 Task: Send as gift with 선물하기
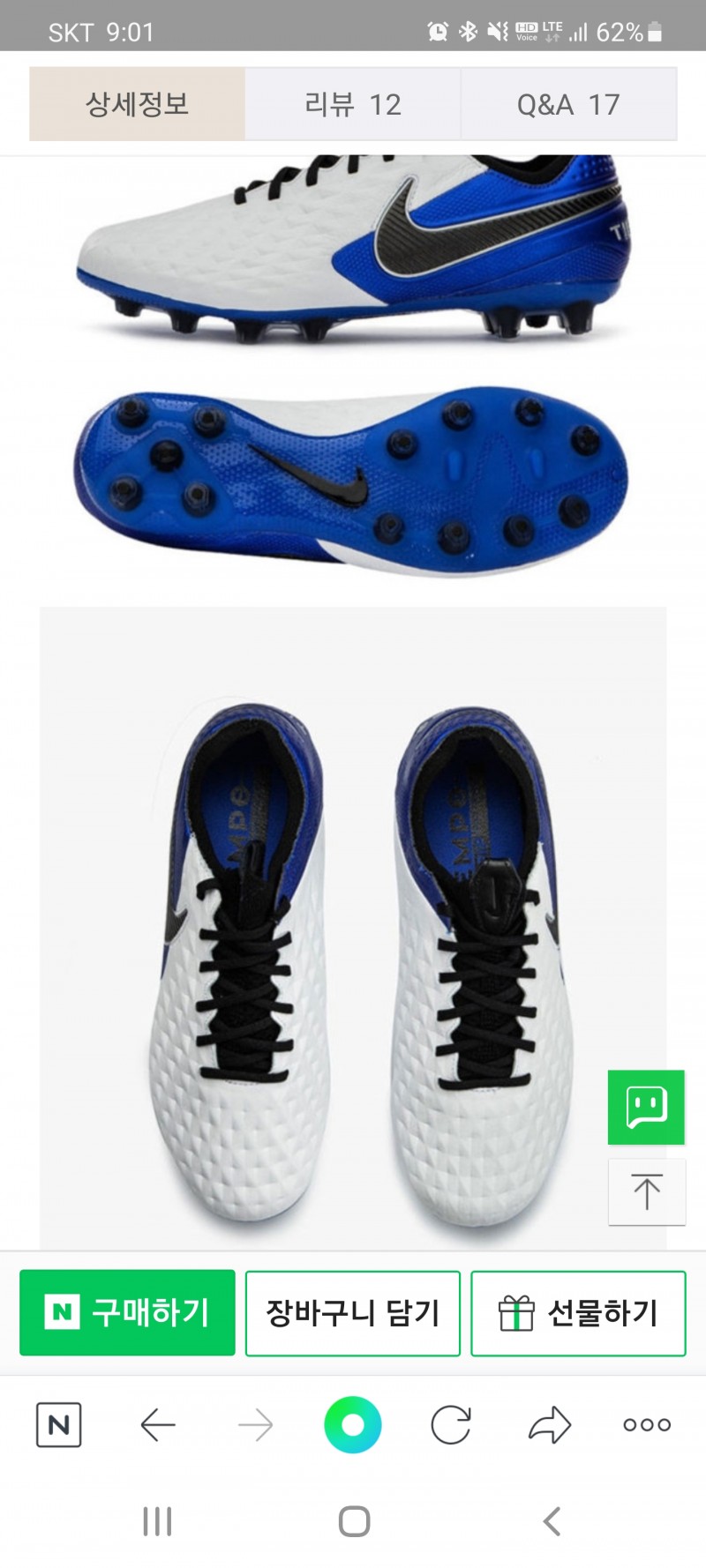[x=578, y=1312]
